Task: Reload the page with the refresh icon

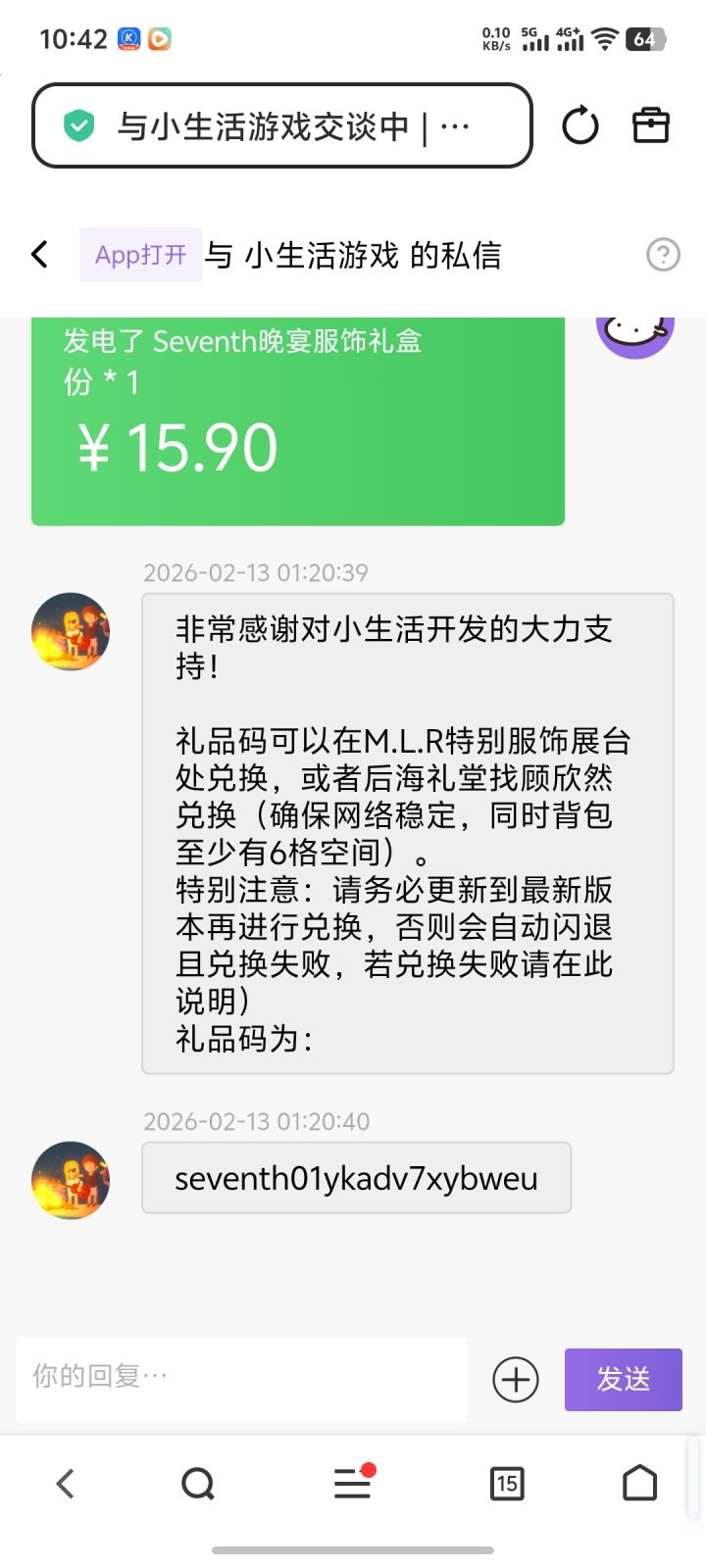Action: tap(580, 125)
